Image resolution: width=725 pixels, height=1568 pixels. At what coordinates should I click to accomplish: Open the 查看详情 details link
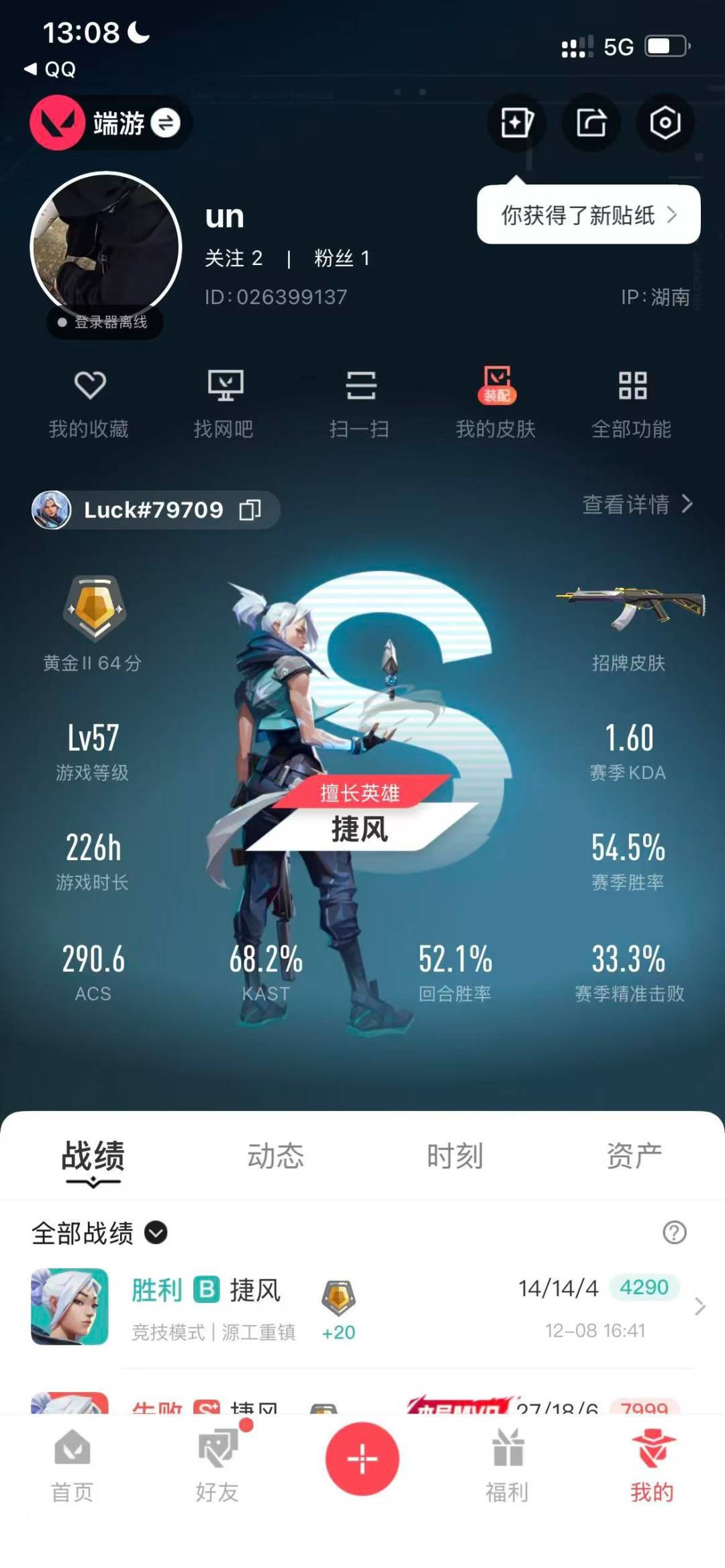pyautogui.click(x=634, y=507)
